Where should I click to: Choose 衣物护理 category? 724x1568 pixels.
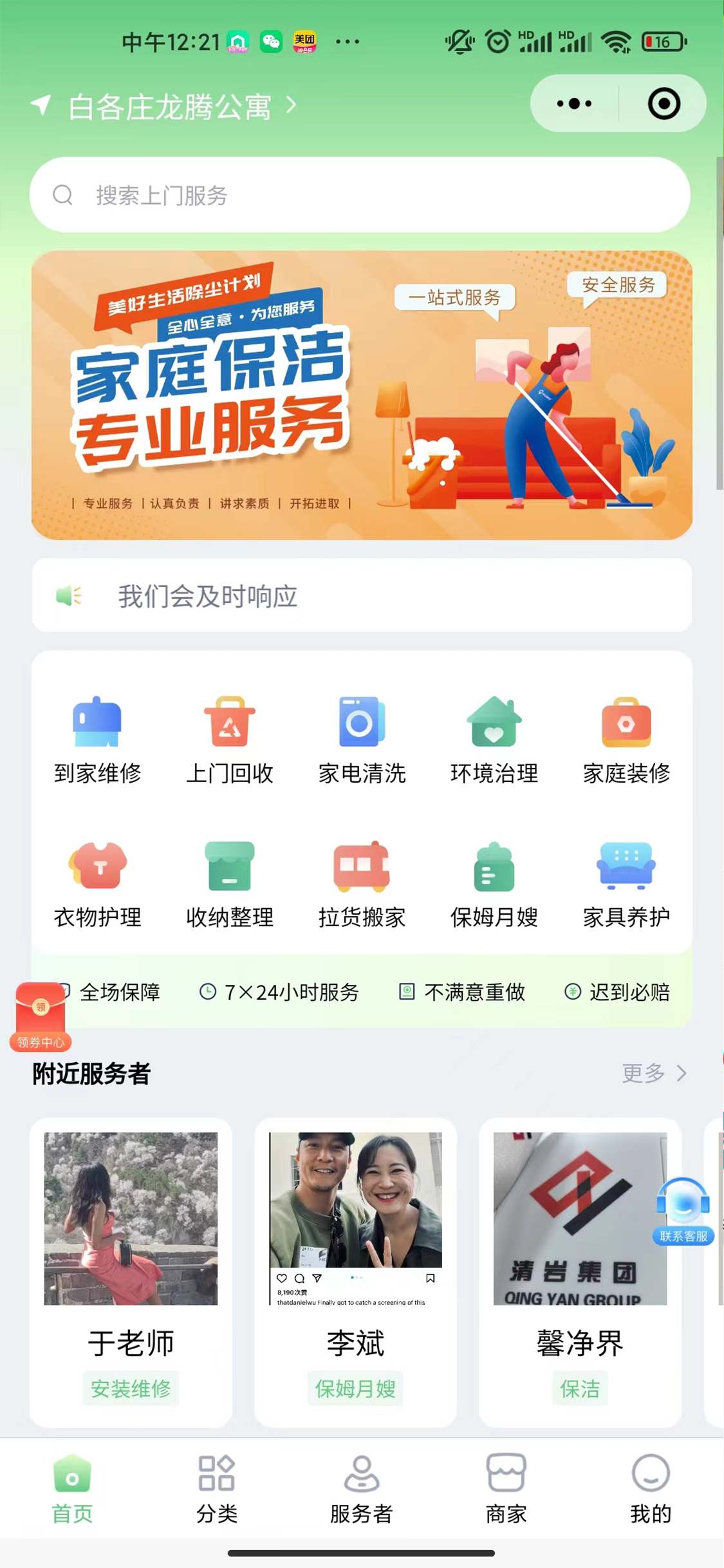(97, 884)
